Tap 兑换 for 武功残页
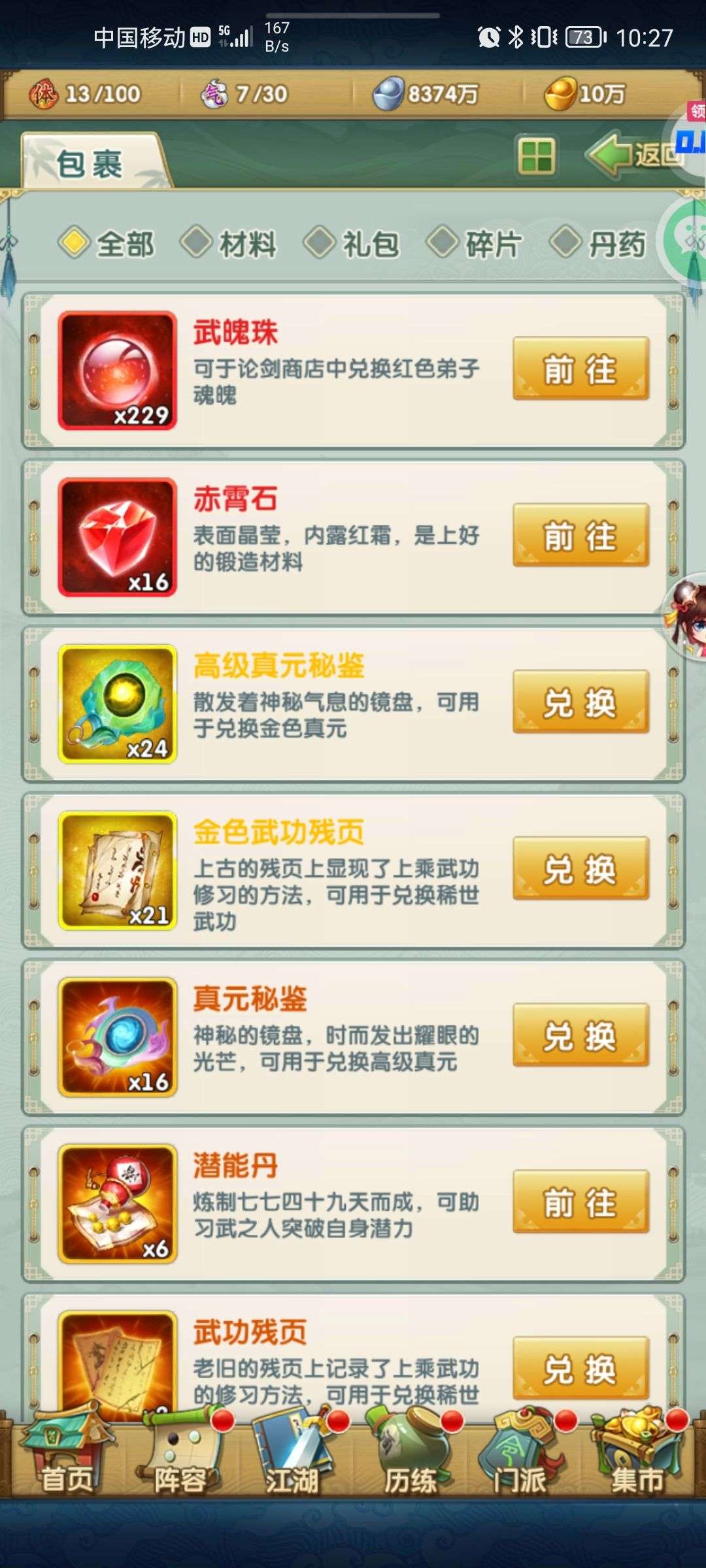706x1568 pixels. pos(580,1369)
